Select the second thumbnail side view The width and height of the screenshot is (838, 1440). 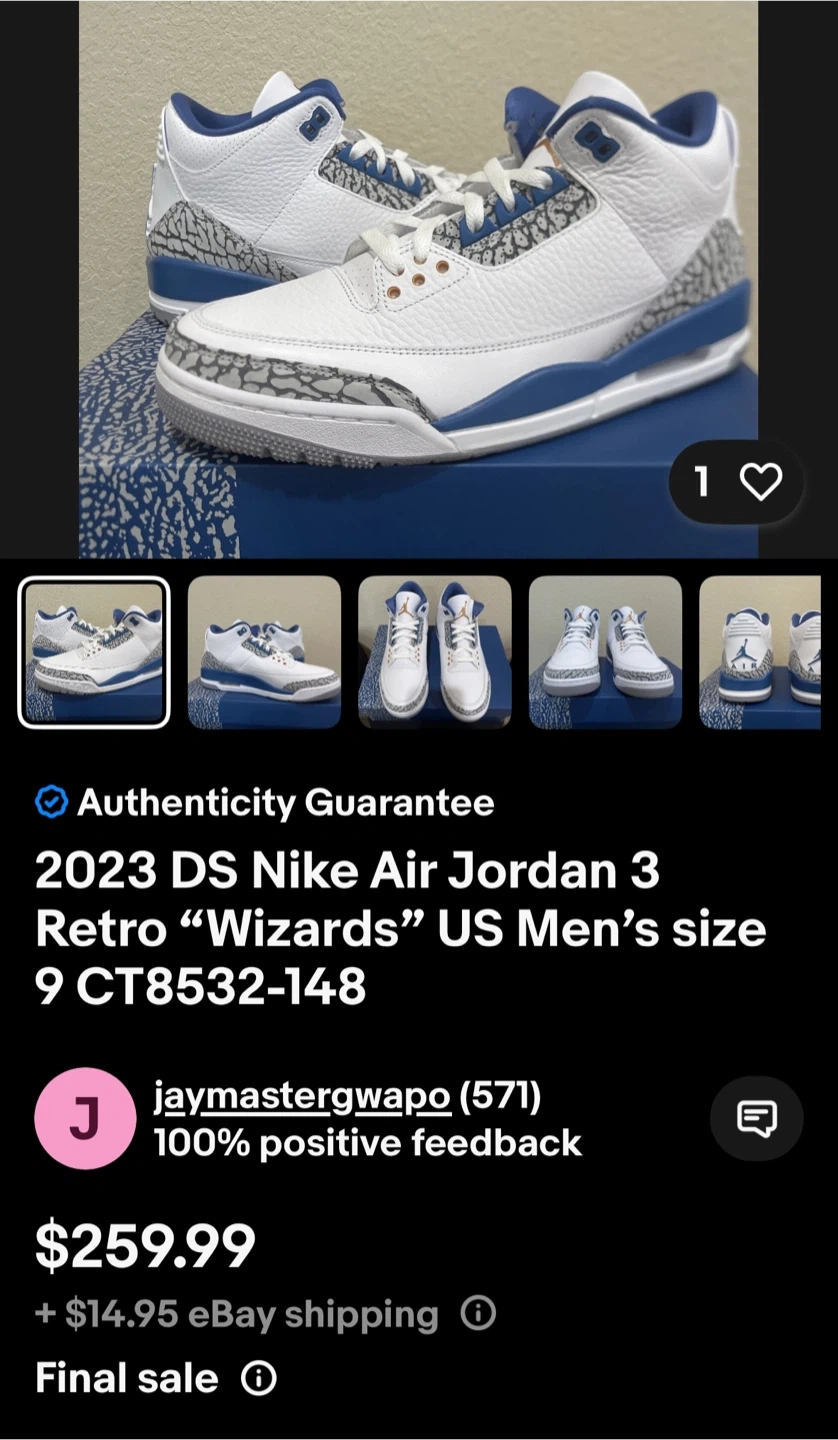264,652
